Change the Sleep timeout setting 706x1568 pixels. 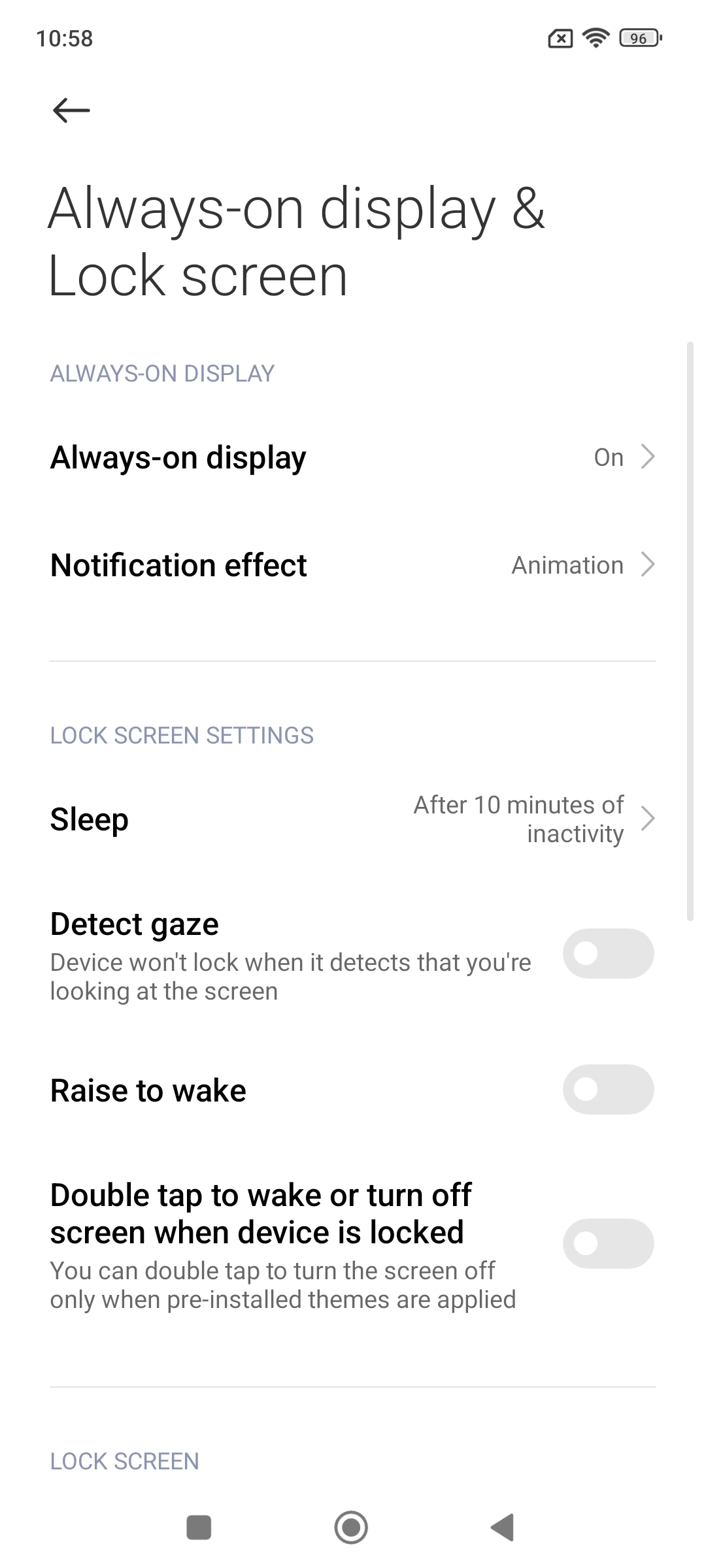pos(353,819)
